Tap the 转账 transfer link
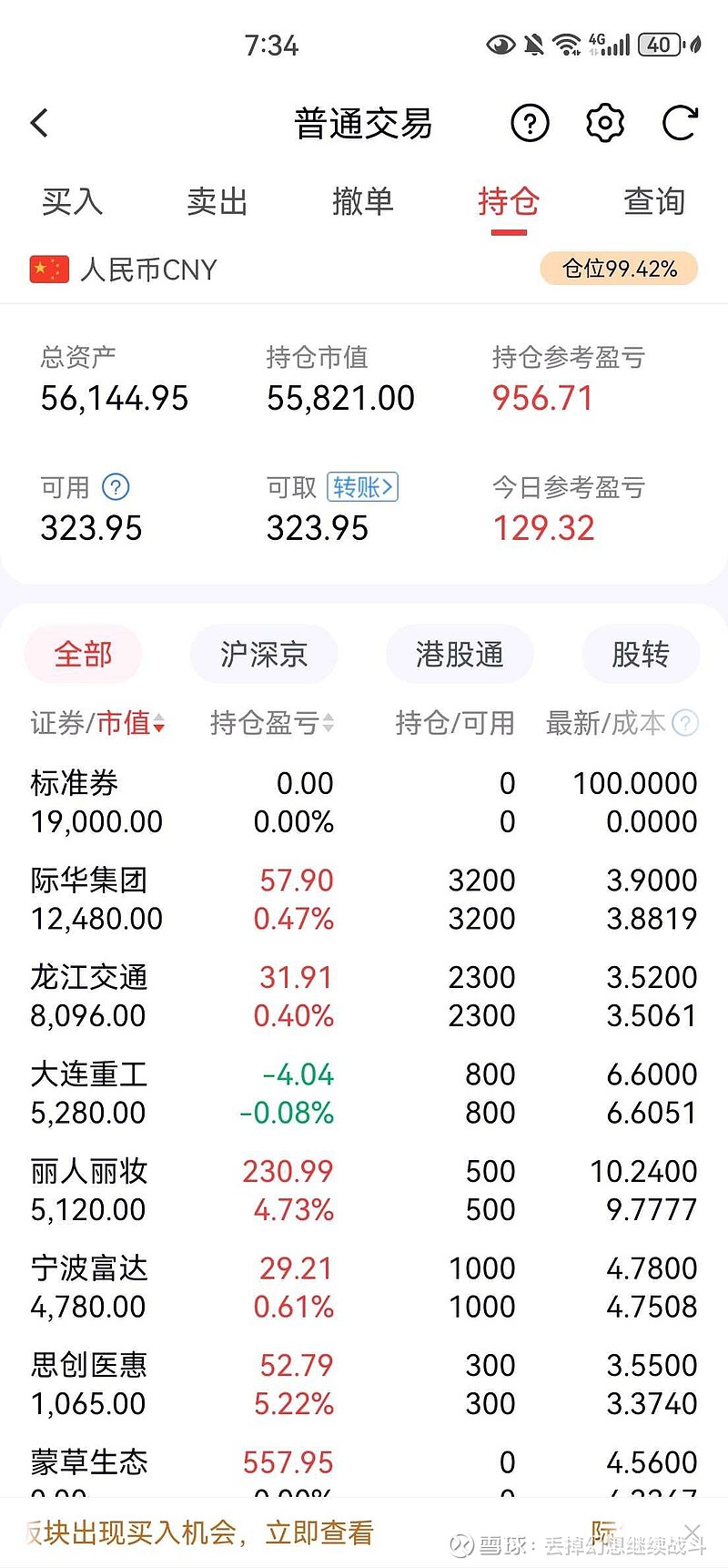Image resolution: width=728 pixels, height=1568 pixels. (363, 487)
